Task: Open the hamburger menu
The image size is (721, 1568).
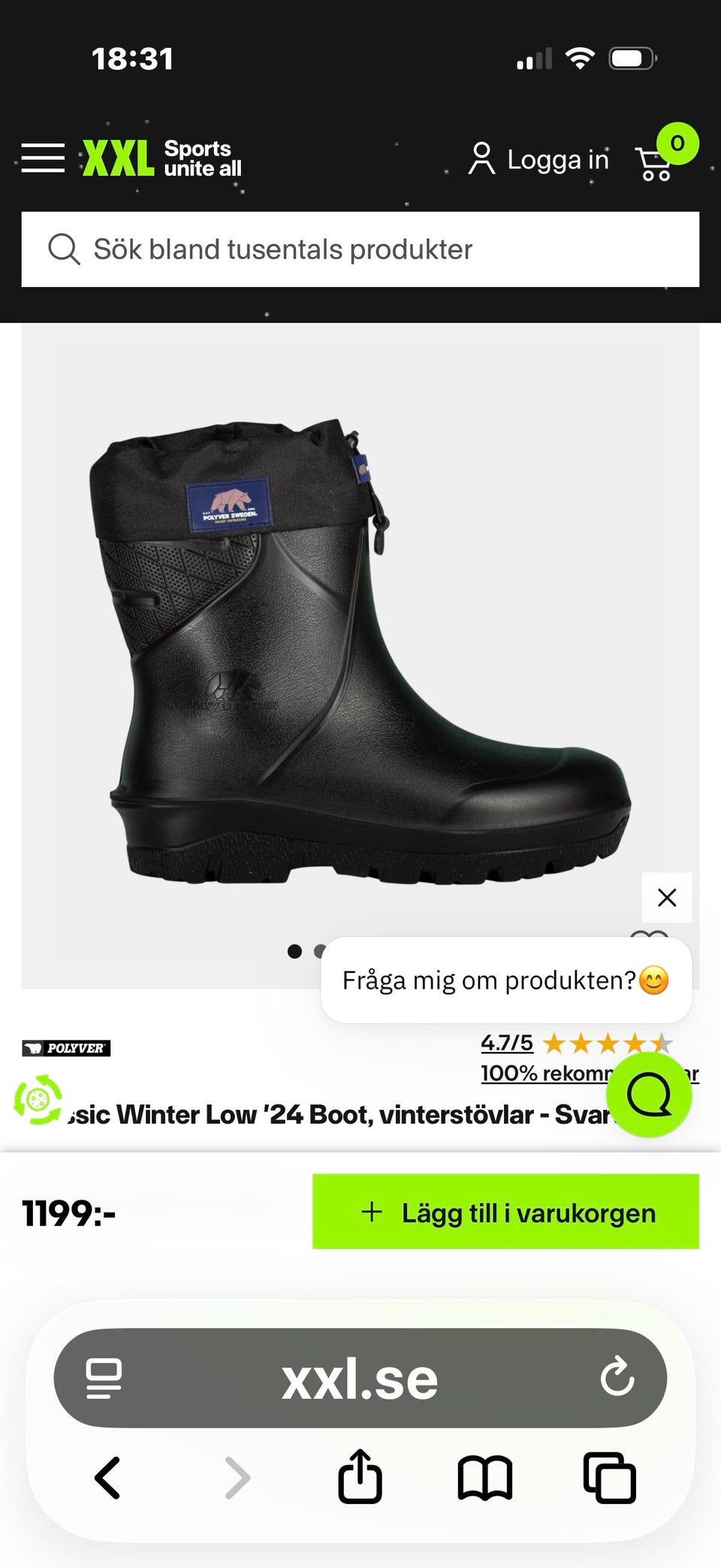Action: tap(43, 158)
